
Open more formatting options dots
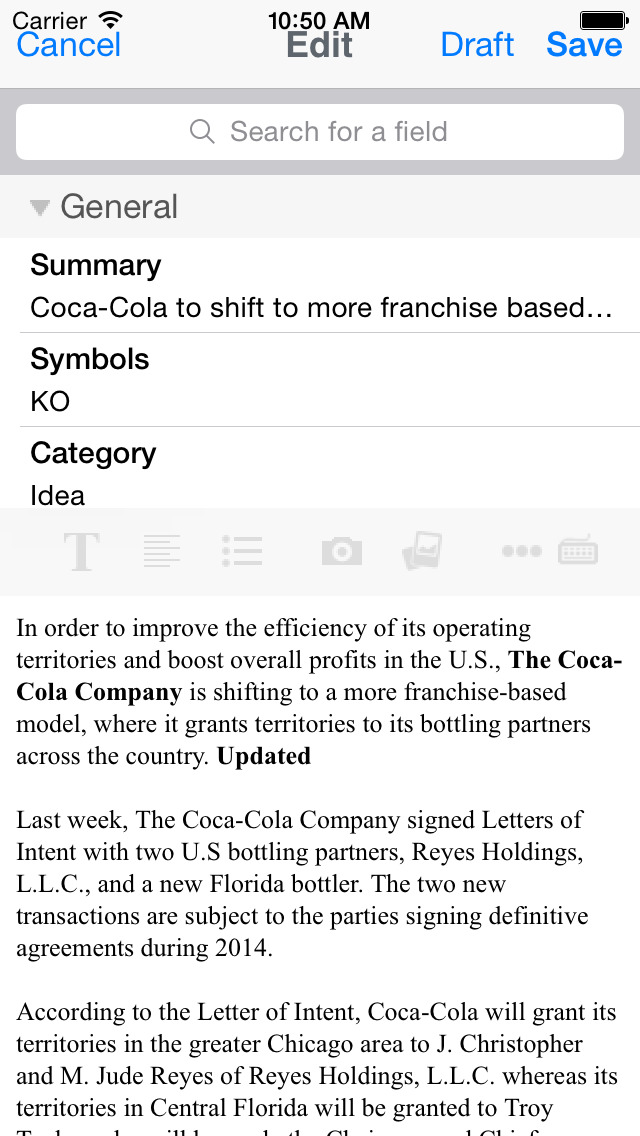tap(522, 552)
